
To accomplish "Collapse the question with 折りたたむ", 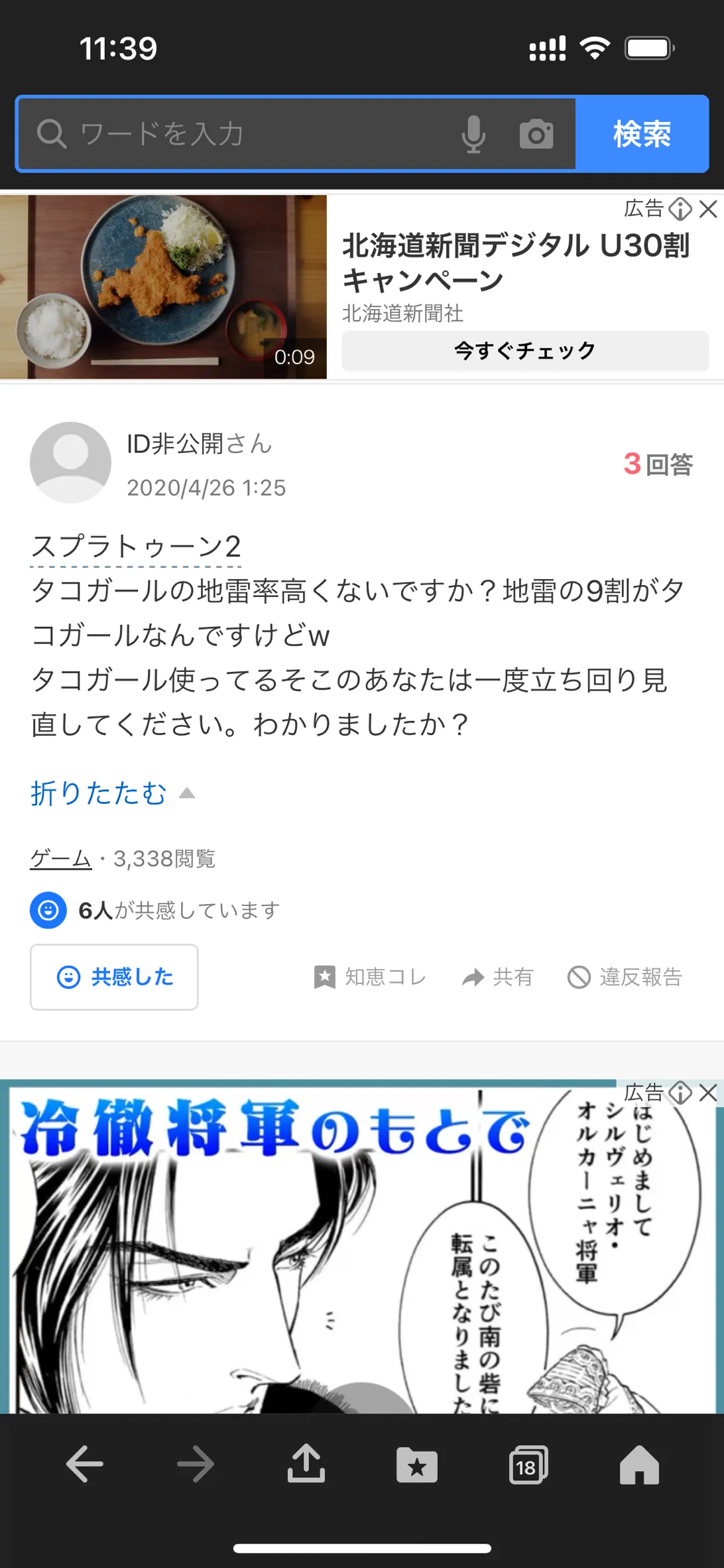I will (113, 793).
